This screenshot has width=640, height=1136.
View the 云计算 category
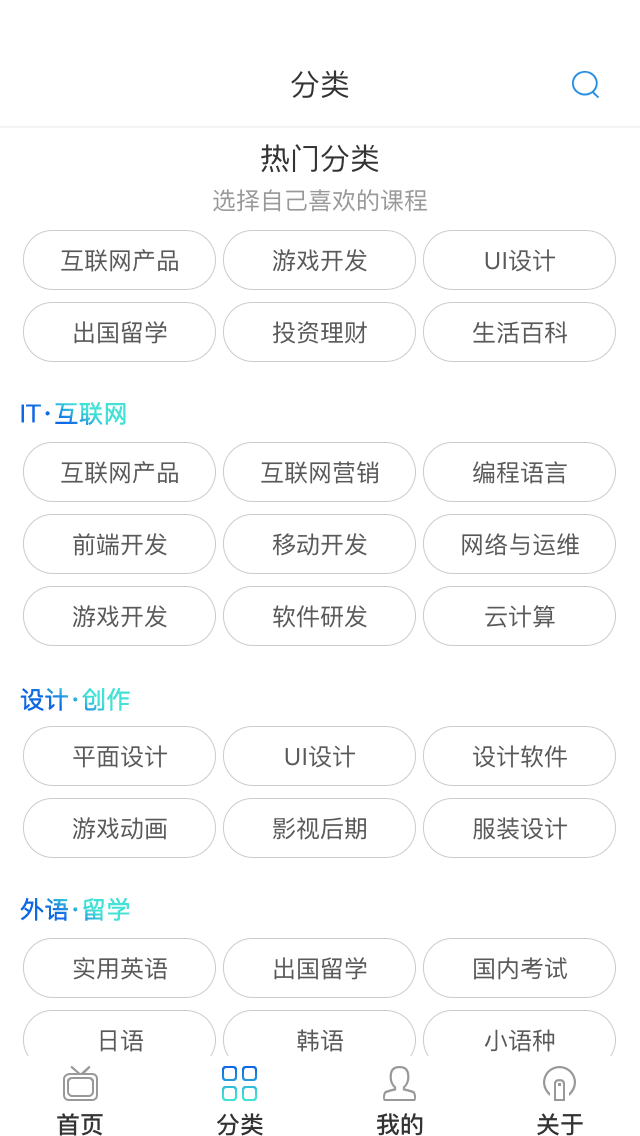click(519, 616)
